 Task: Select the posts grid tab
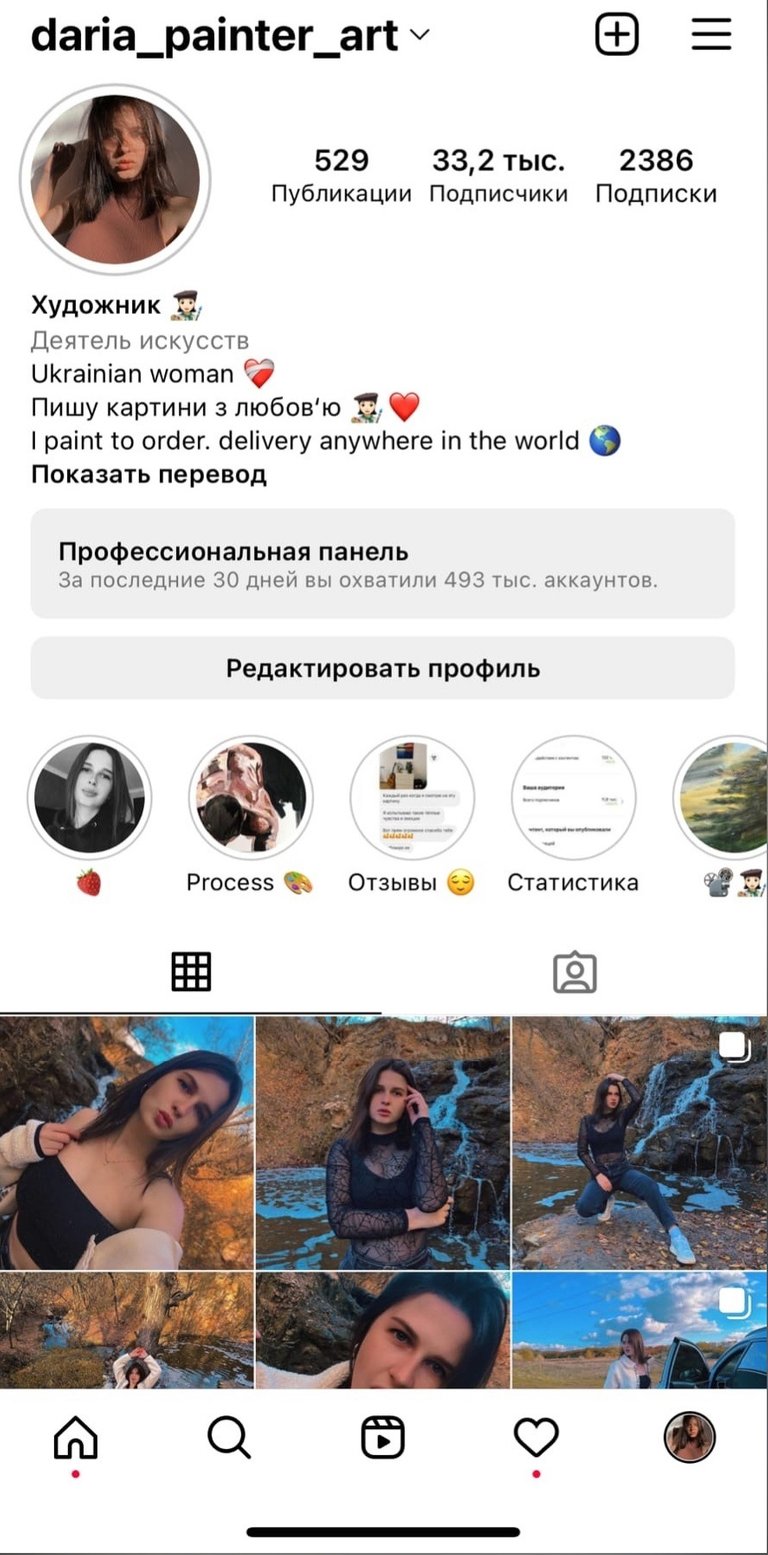click(x=191, y=972)
